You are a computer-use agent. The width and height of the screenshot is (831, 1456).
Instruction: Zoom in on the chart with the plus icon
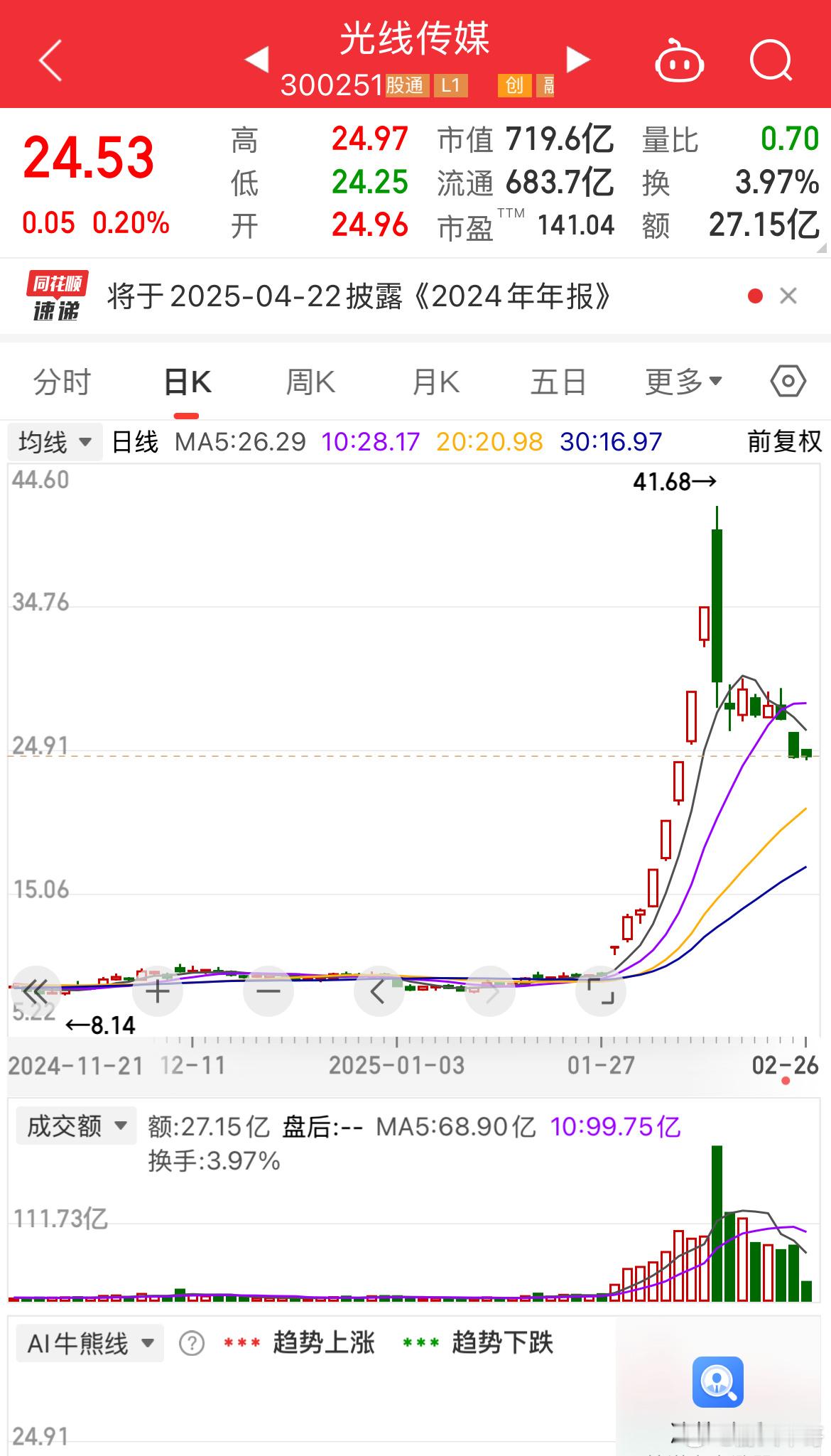[x=156, y=990]
